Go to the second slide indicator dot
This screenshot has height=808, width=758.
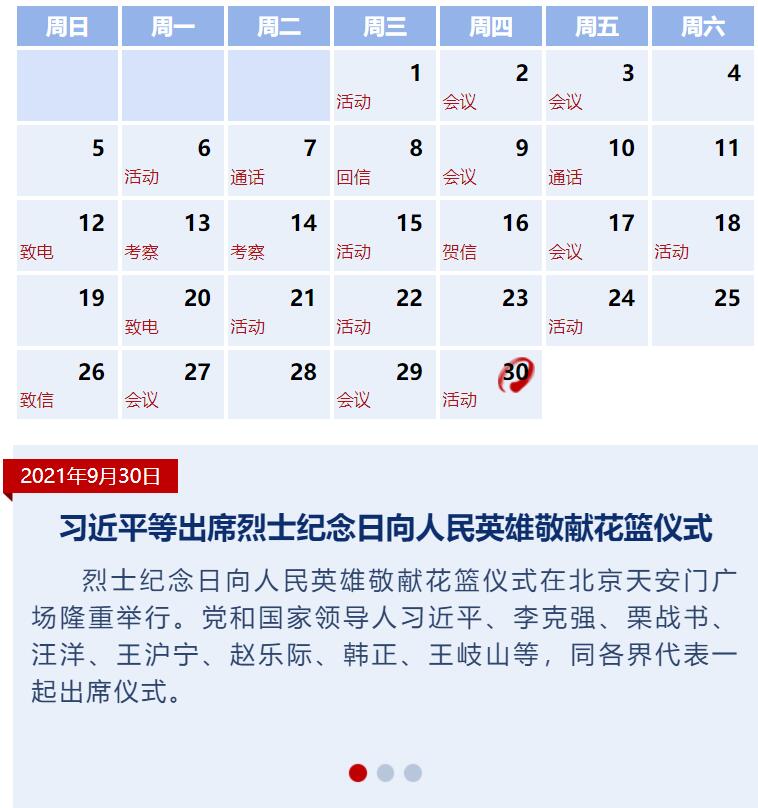coord(385,773)
